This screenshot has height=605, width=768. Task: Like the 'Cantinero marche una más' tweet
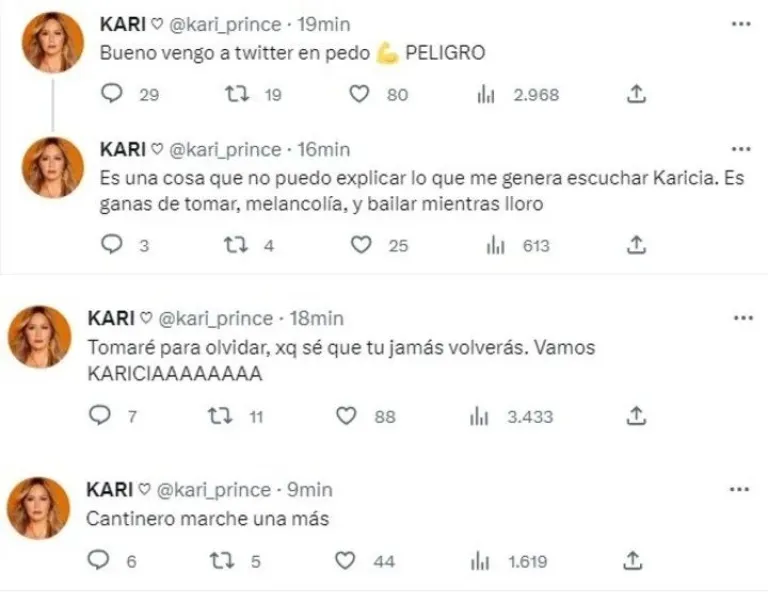[346, 562]
